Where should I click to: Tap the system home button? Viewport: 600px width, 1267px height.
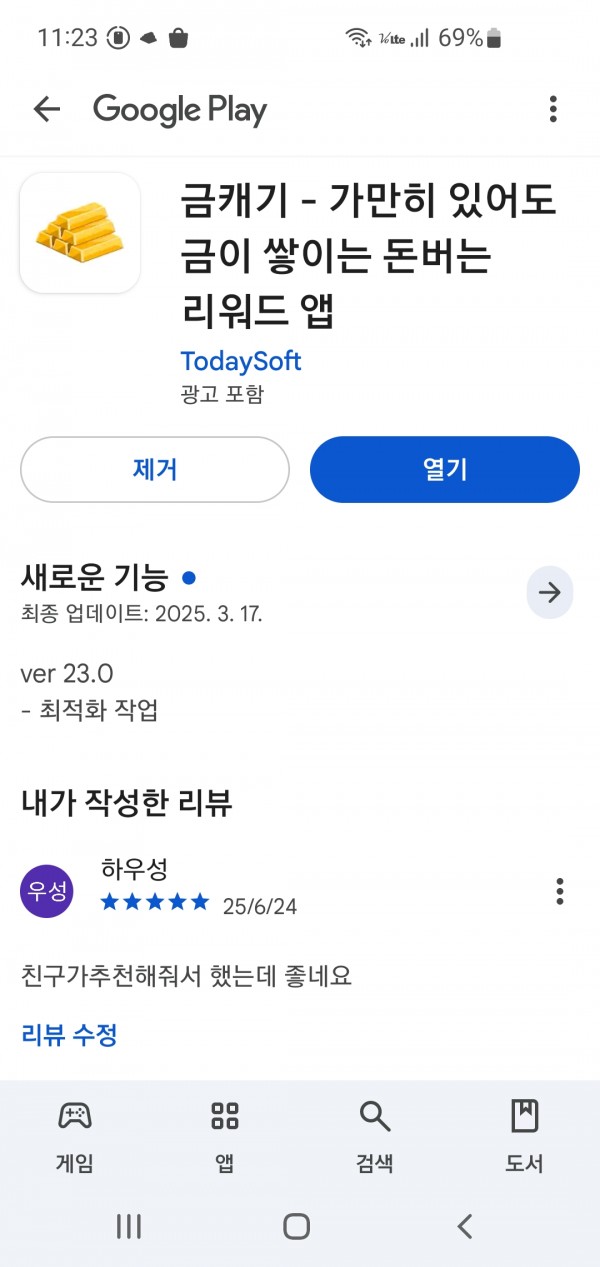point(297,1226)
